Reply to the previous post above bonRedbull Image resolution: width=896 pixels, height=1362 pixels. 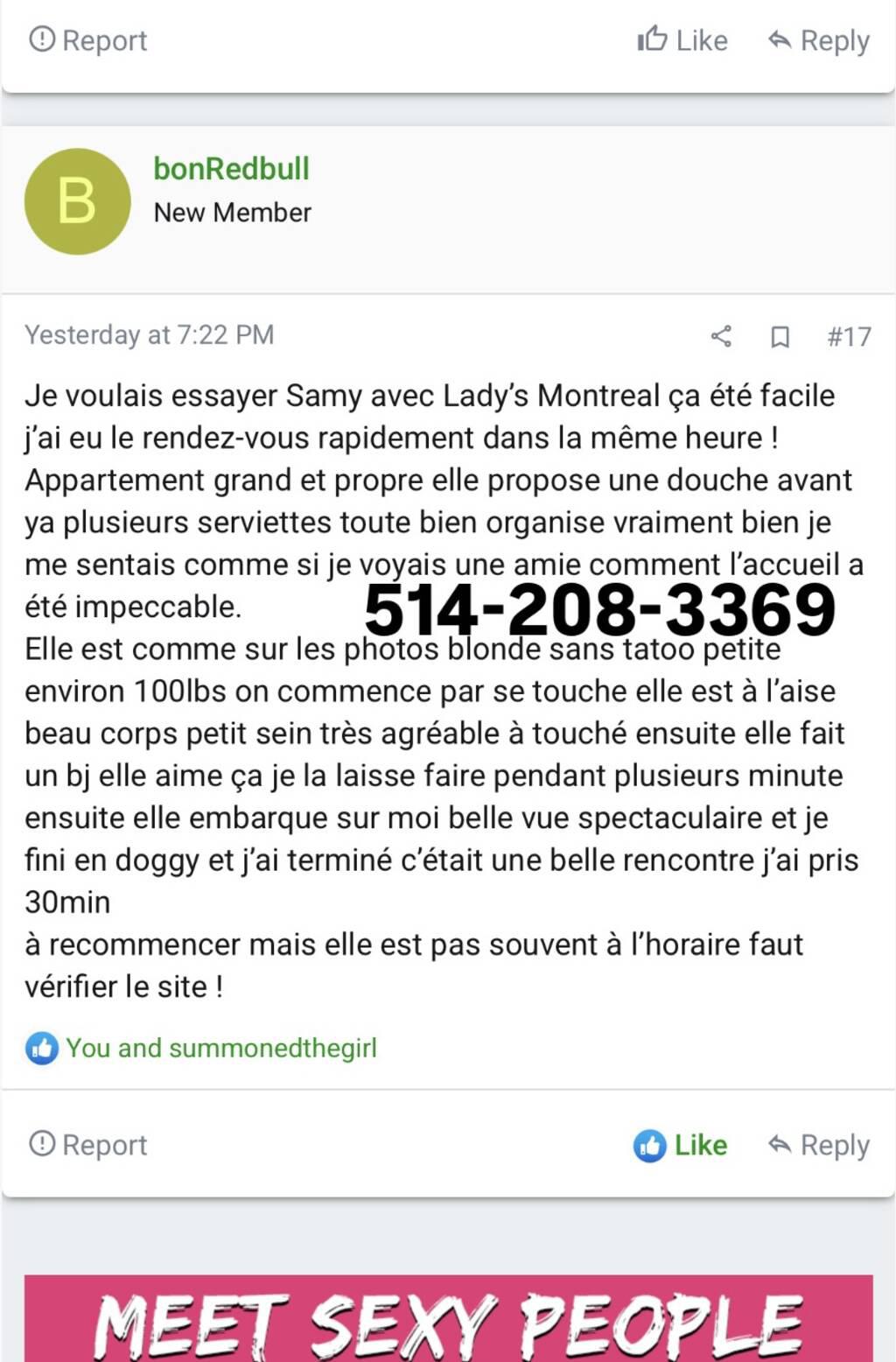coord(818,40)
